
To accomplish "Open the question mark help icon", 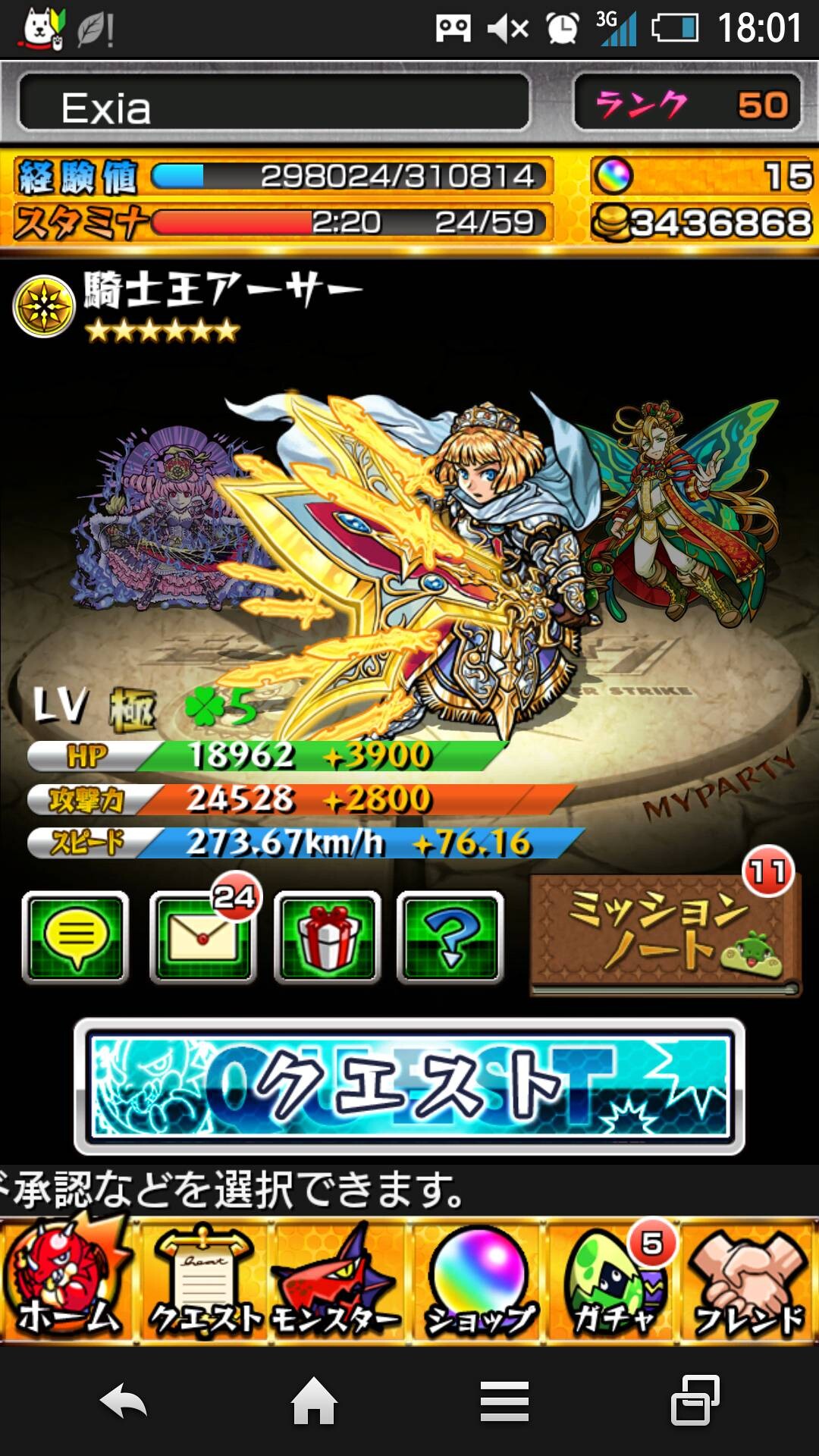I will click(450, 937).
